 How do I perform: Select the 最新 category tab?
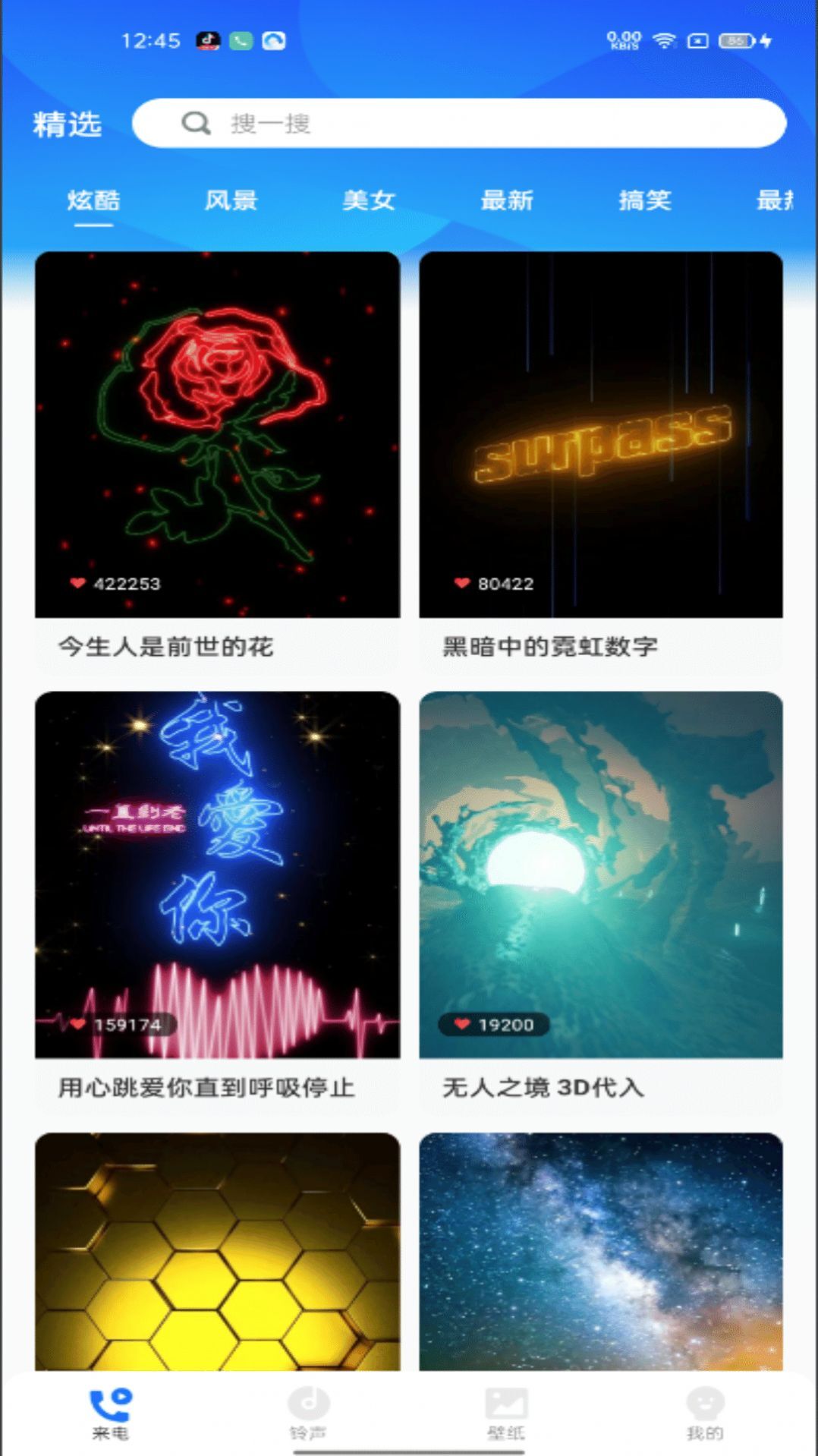tap(506, 200)
